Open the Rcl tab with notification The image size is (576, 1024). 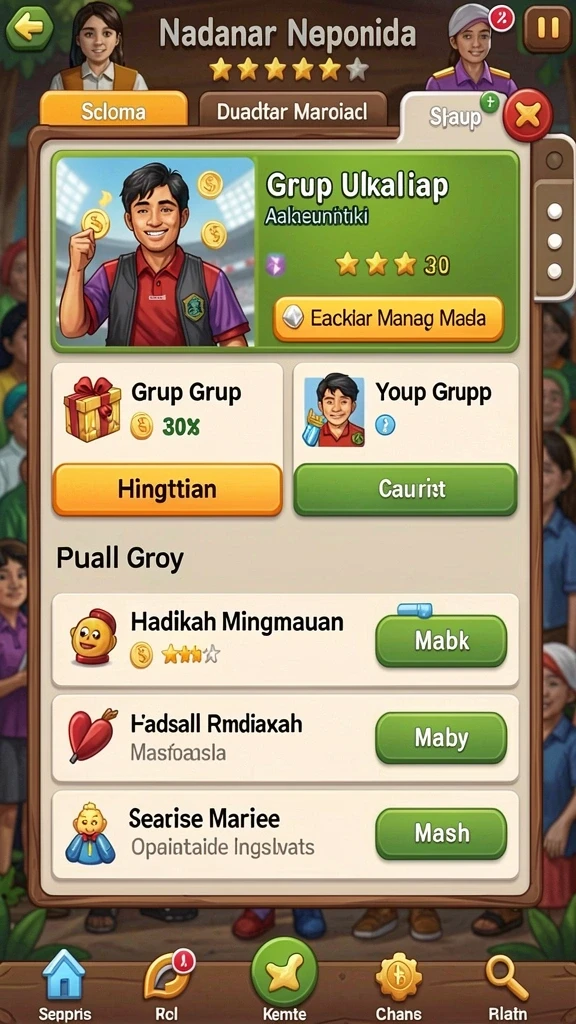pyautogui.click(x=168, y=985)
